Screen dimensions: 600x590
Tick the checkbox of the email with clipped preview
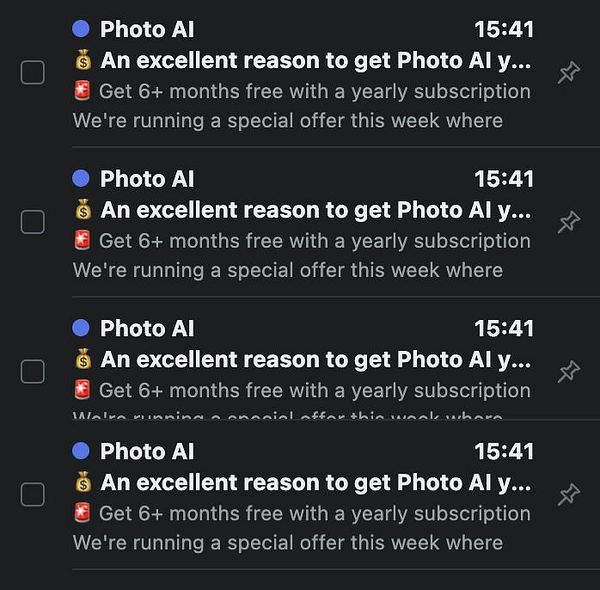click(x=33, y=372)
